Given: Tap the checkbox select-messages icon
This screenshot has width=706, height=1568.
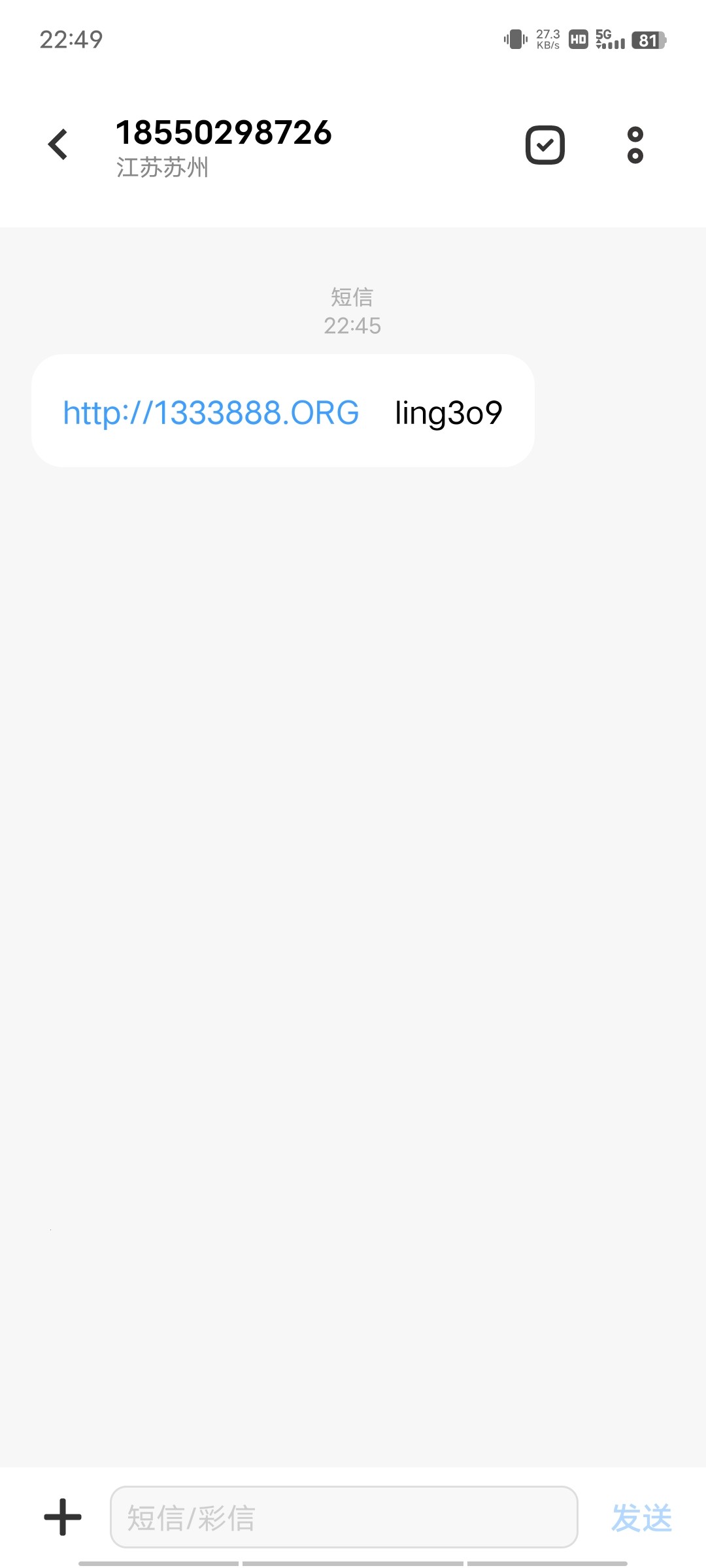Looking at the screenshot, I should pos(545,144).
